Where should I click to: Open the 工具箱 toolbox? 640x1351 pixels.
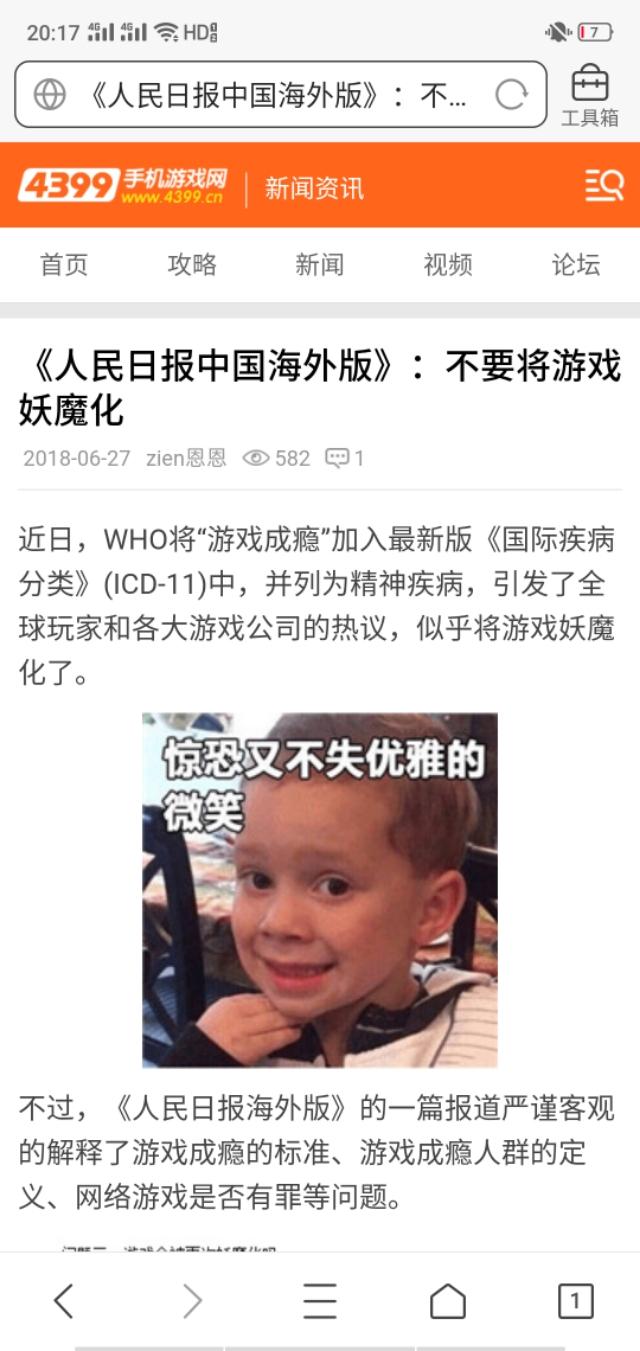coord(590,96)
